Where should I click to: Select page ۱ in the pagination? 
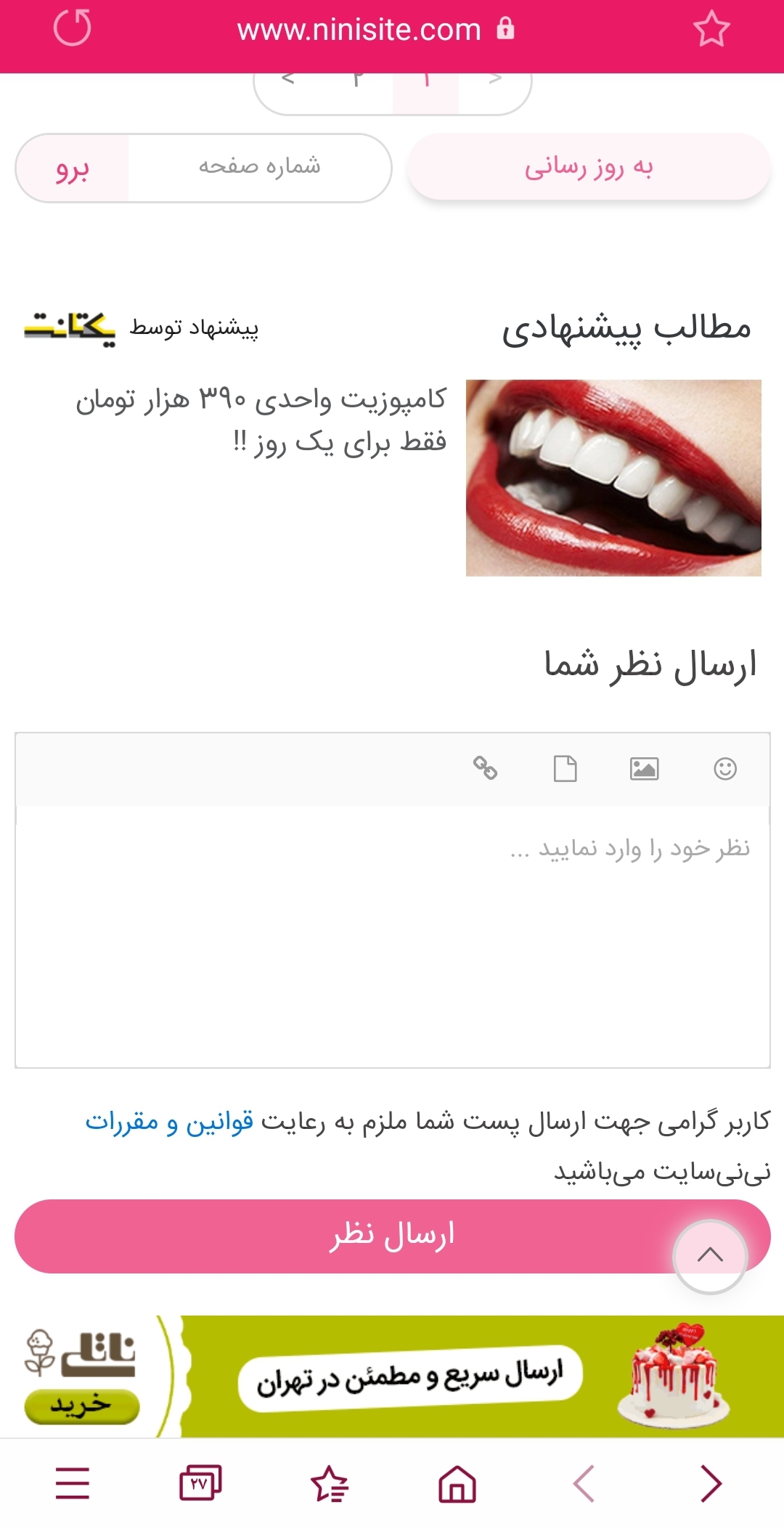coord(426,81)
